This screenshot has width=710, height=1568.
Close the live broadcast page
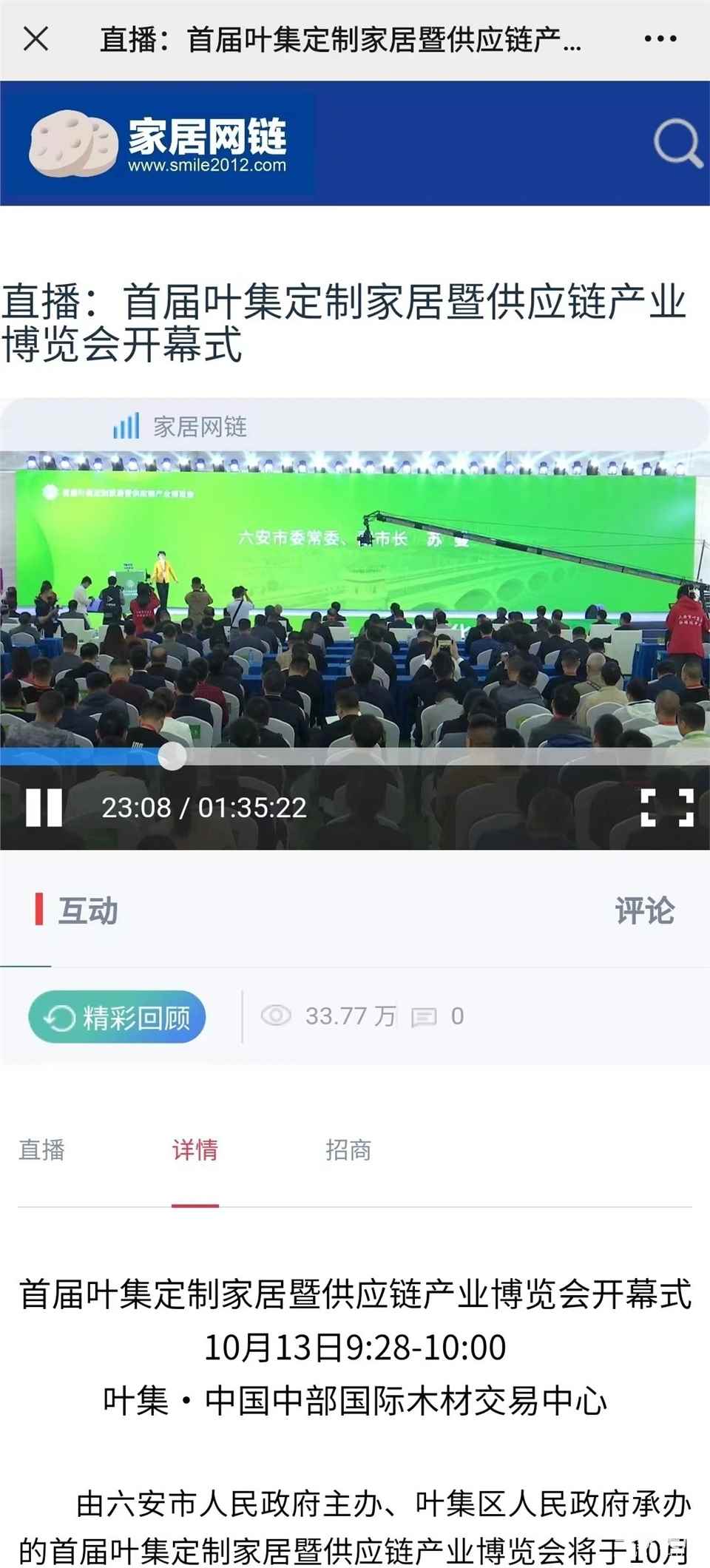point(35,38)
